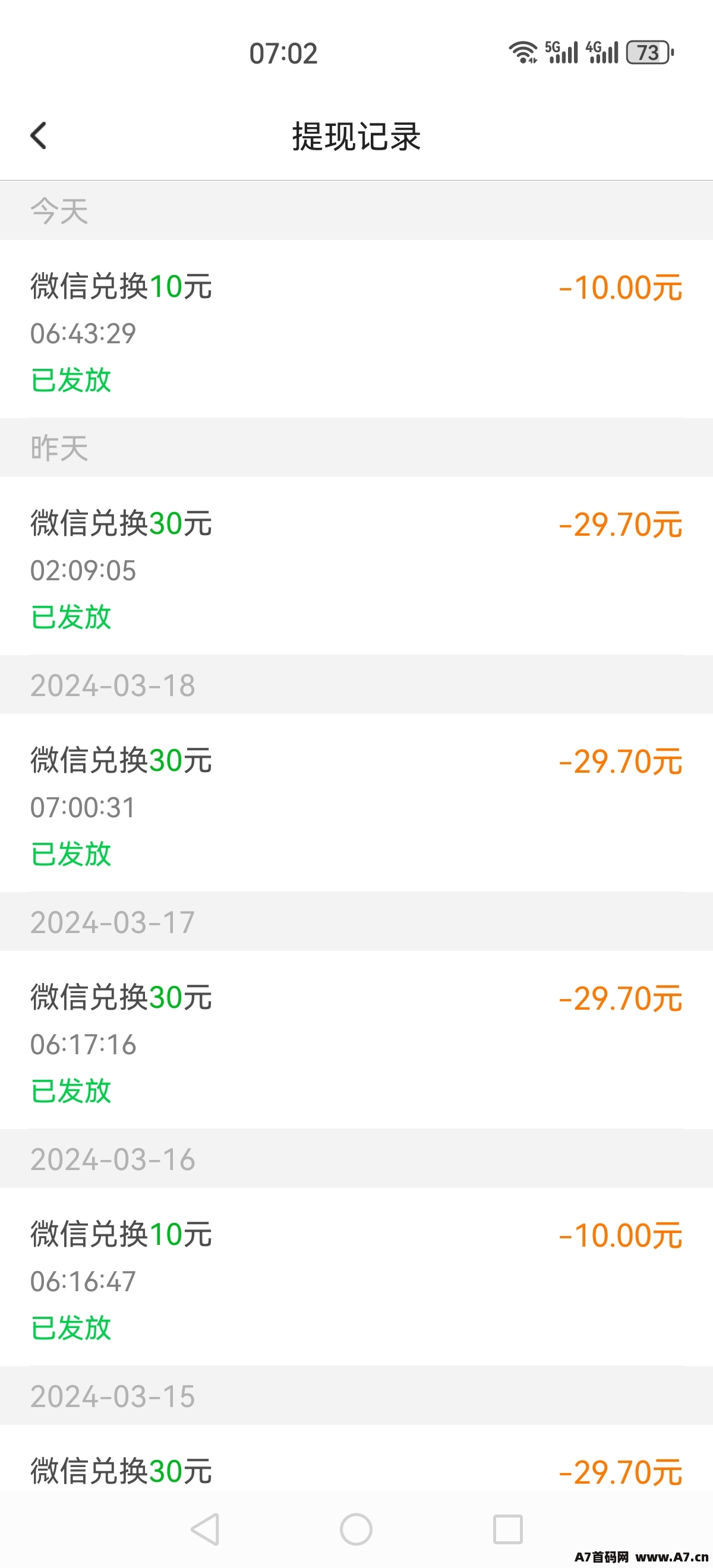Tap the system home button
713x1568 pixels.
[x=356, y=1529]
